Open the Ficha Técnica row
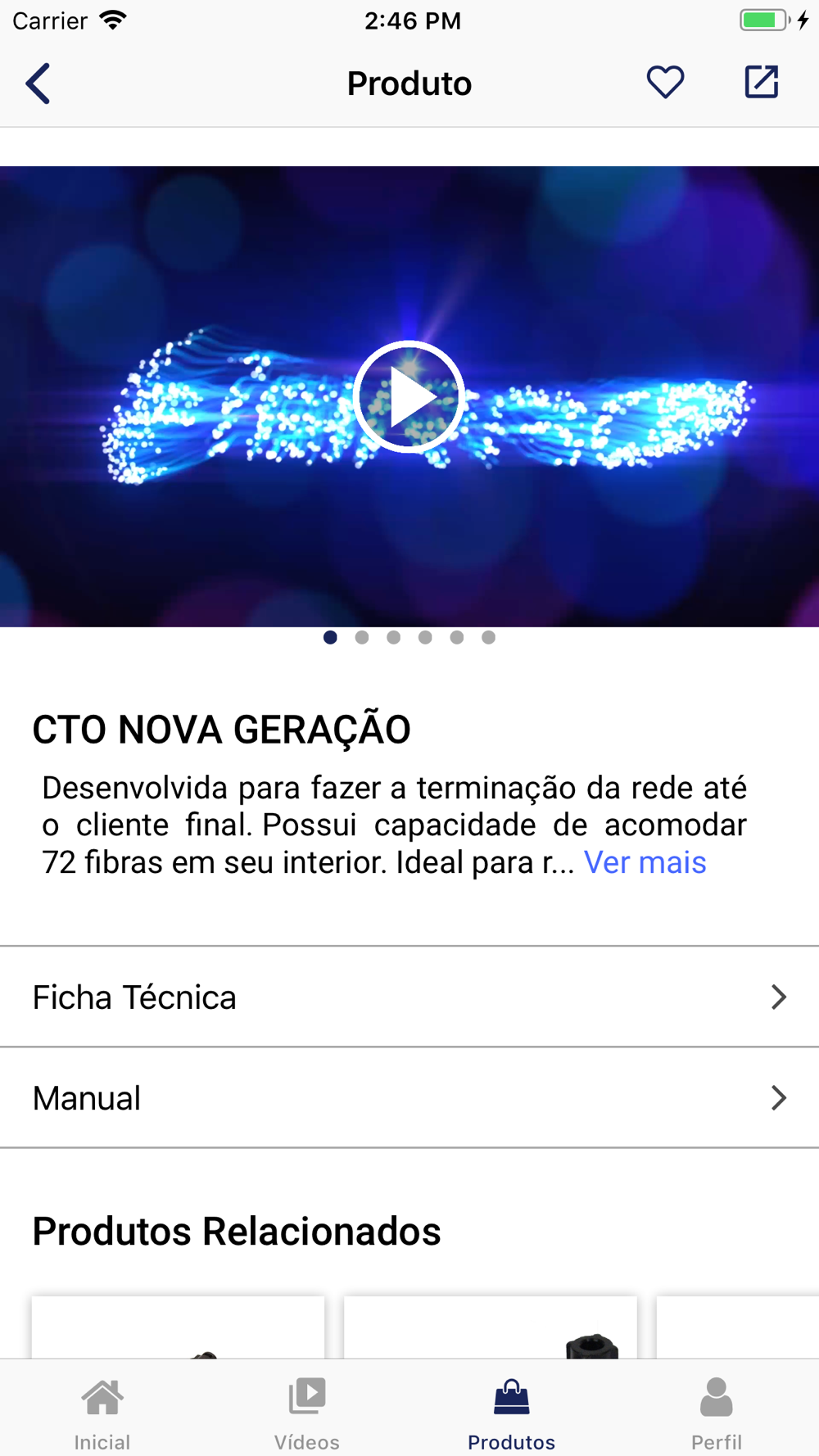 (409, 997)
